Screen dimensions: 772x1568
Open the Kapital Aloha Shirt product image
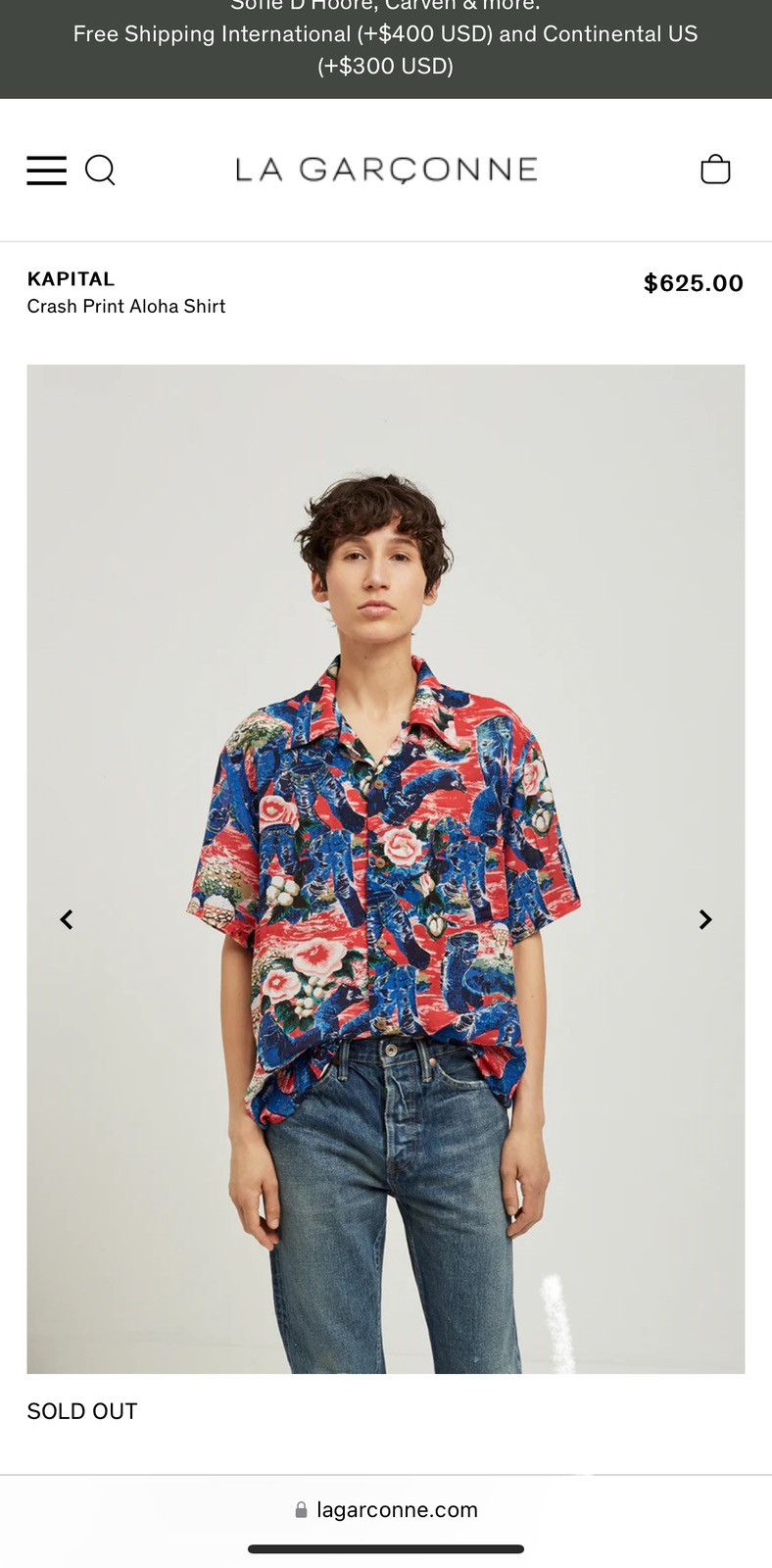click(x=386, y=868)
